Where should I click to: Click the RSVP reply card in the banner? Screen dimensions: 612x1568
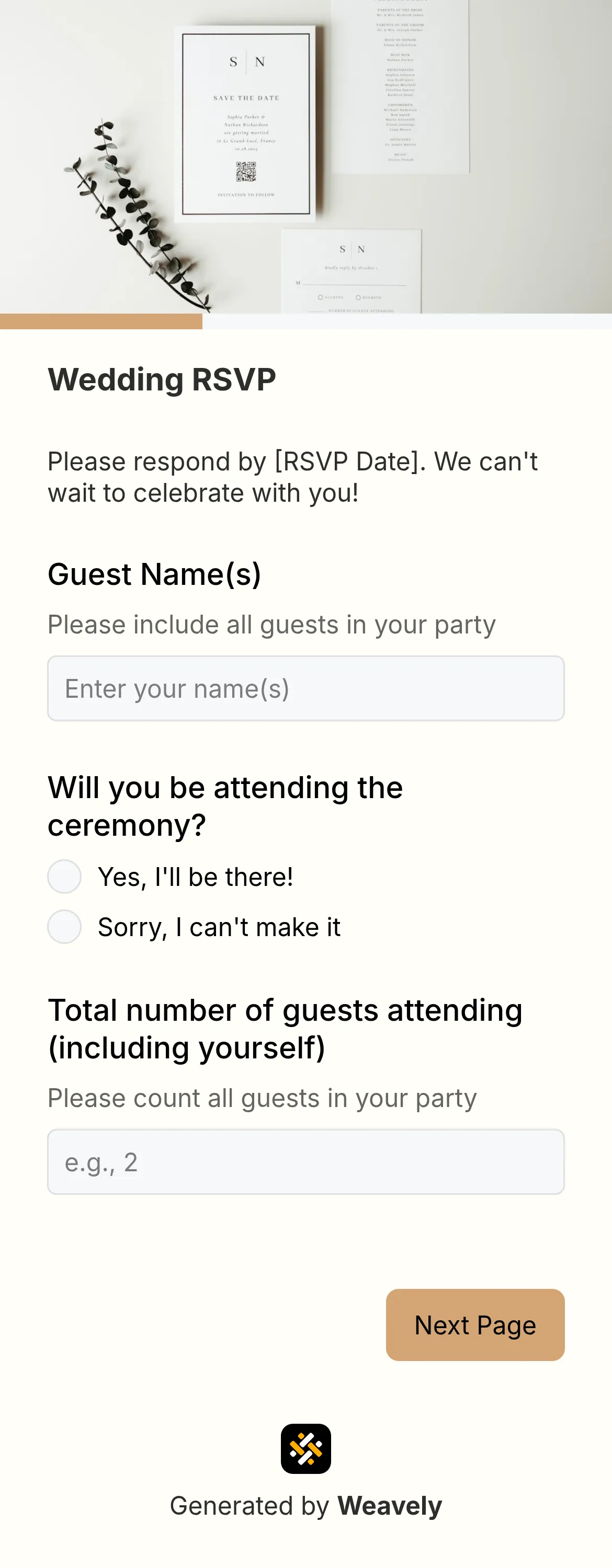tap(352, 271)
